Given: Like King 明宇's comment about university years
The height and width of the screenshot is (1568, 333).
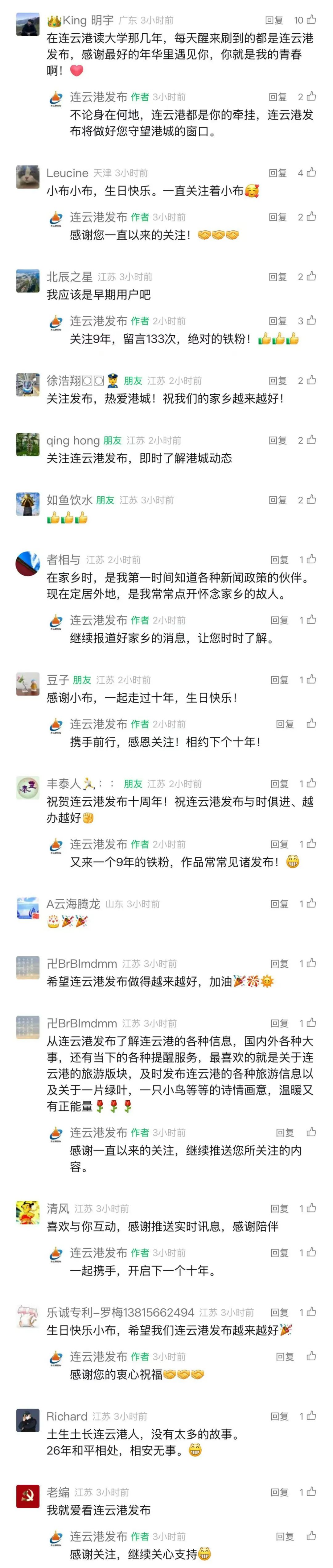Looking at the screenshot, I should click(311, 20).
